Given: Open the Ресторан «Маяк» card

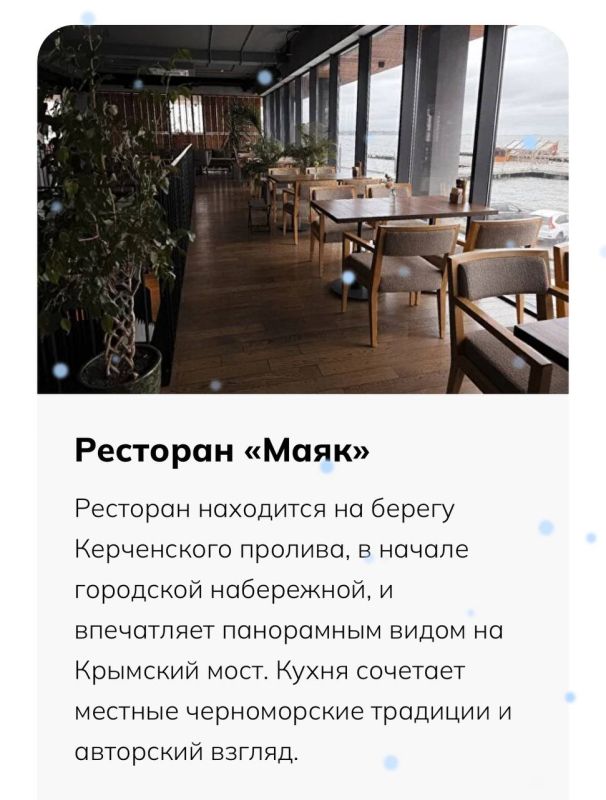Looking at the screenshot, I should click(222, 451).
